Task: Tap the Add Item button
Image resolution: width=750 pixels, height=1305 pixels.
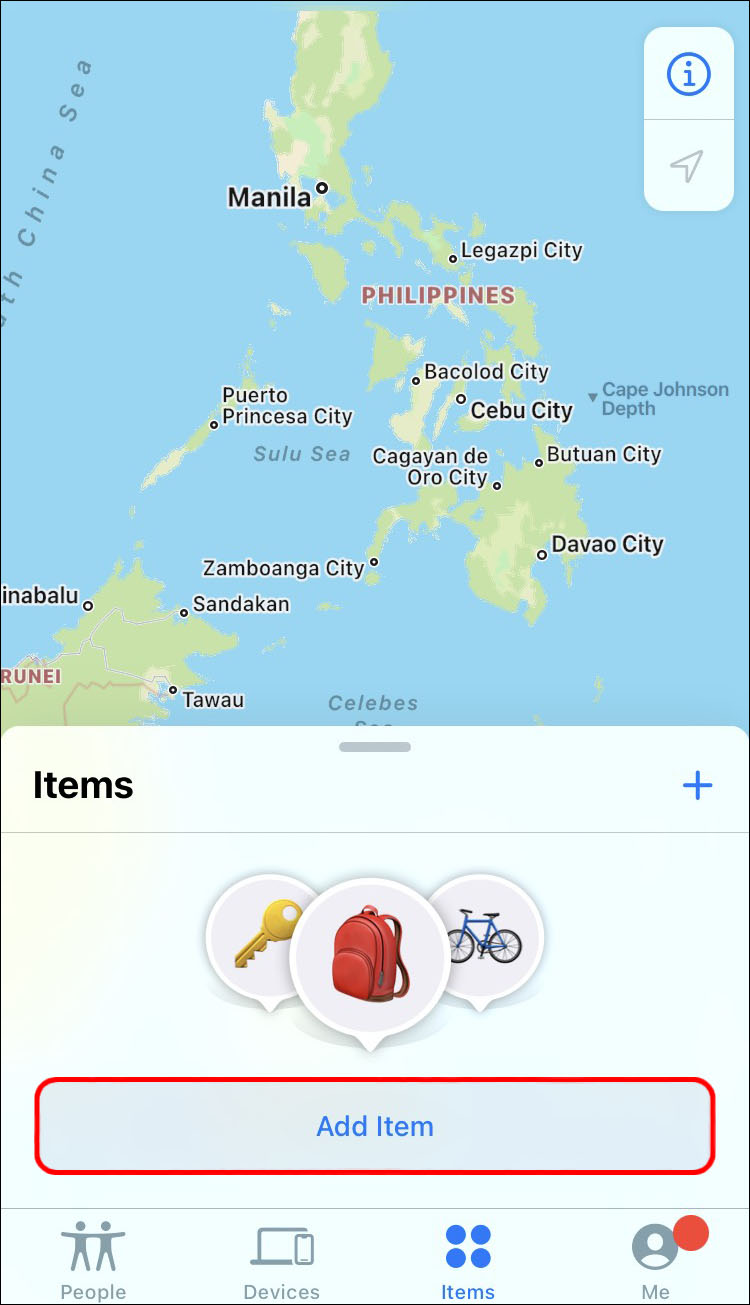Action: pyautogui.click(x=375, y=1126)
